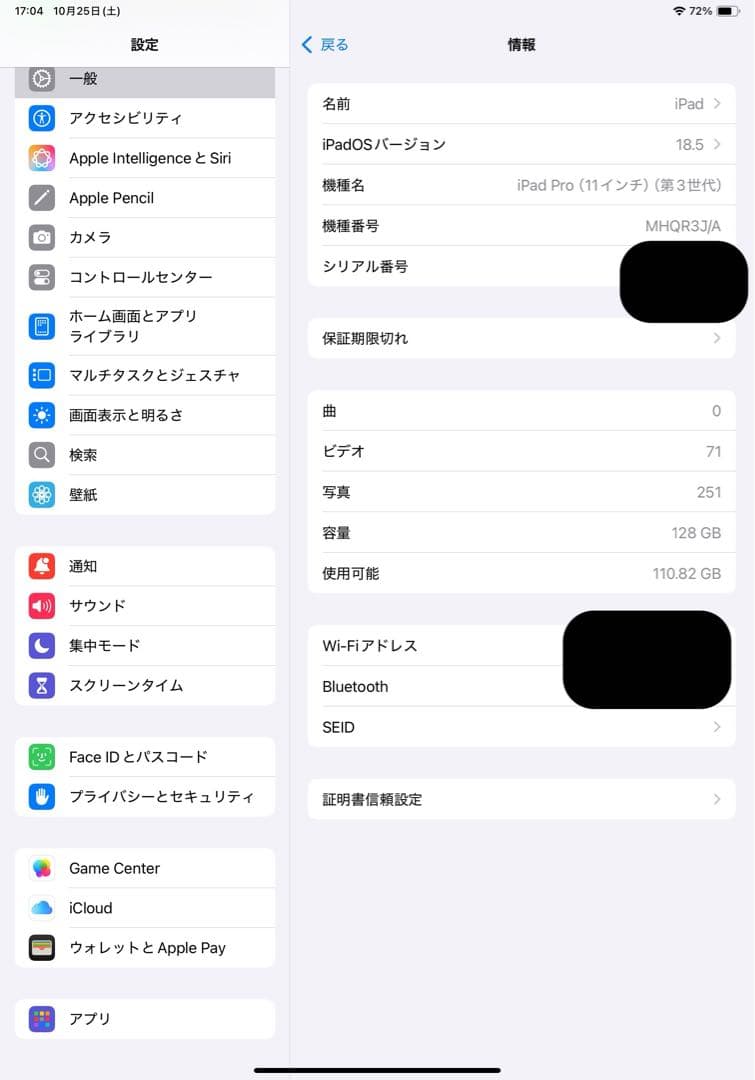
Task: Tap the スクリーンタイム hourglass icon
Action: pyautogui.click(x=41, y=686)
